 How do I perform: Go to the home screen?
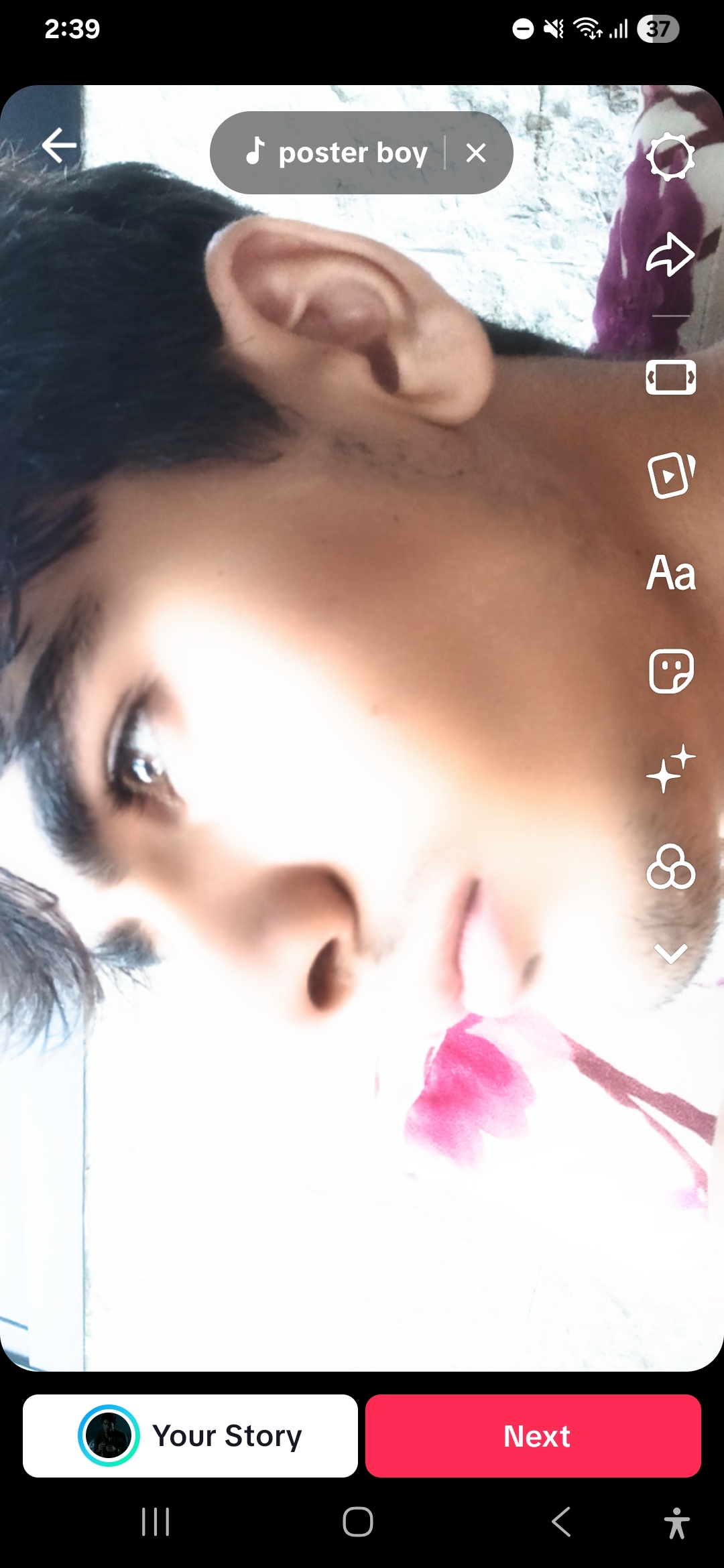(358, 1522)
